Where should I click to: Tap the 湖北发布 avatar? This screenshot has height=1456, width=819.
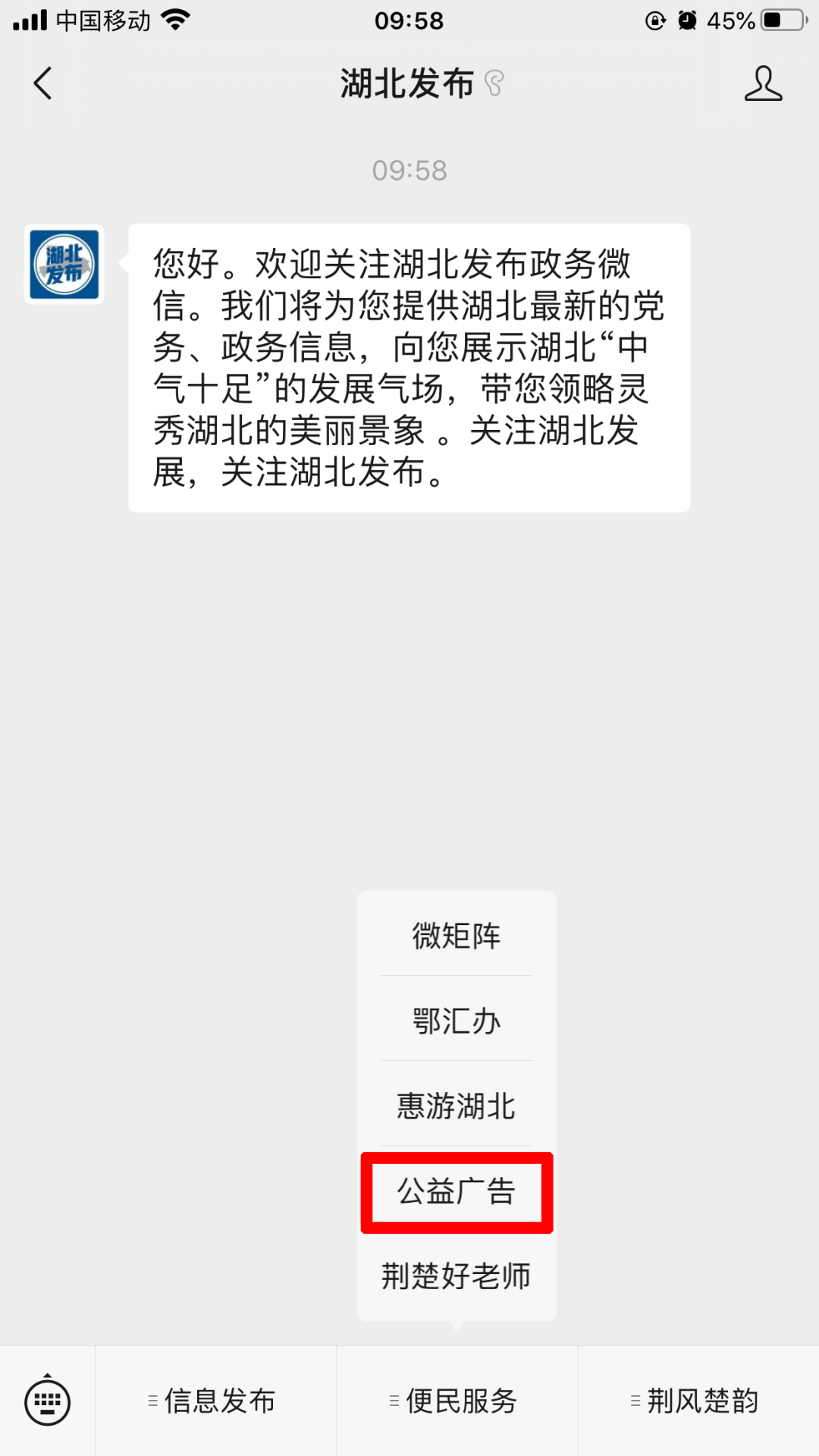(x=64, y=265)
